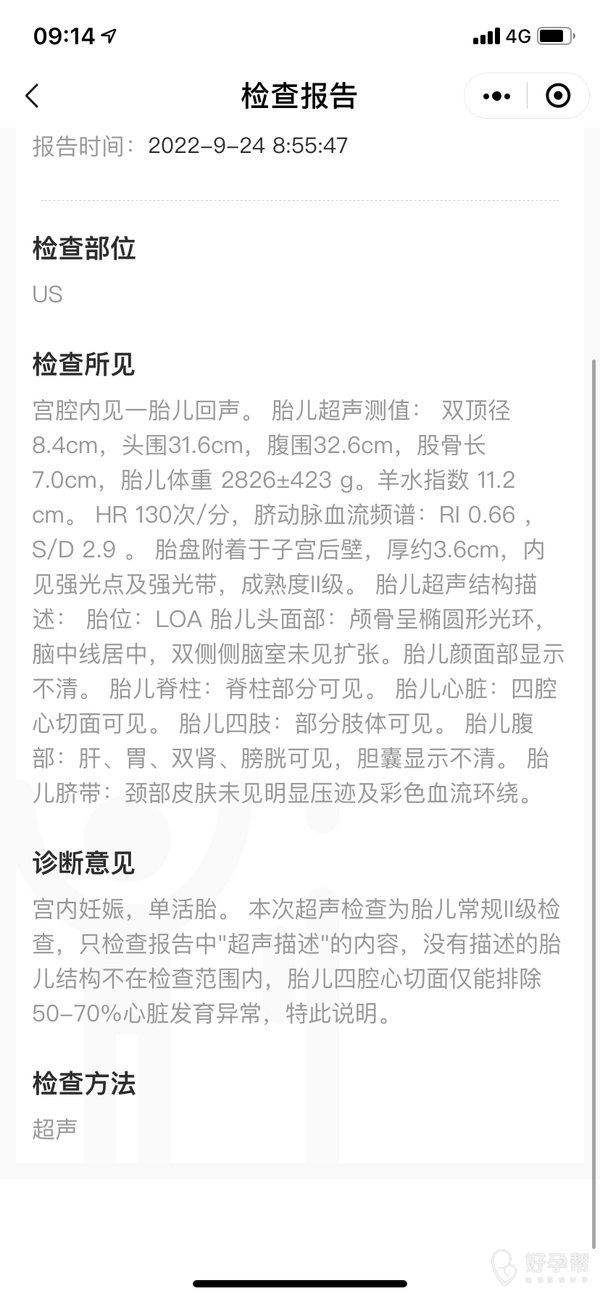The height and width of the screenshot is (1299, 600).
Task: Close the mini program with the circle button
Action: coord(558,96)
